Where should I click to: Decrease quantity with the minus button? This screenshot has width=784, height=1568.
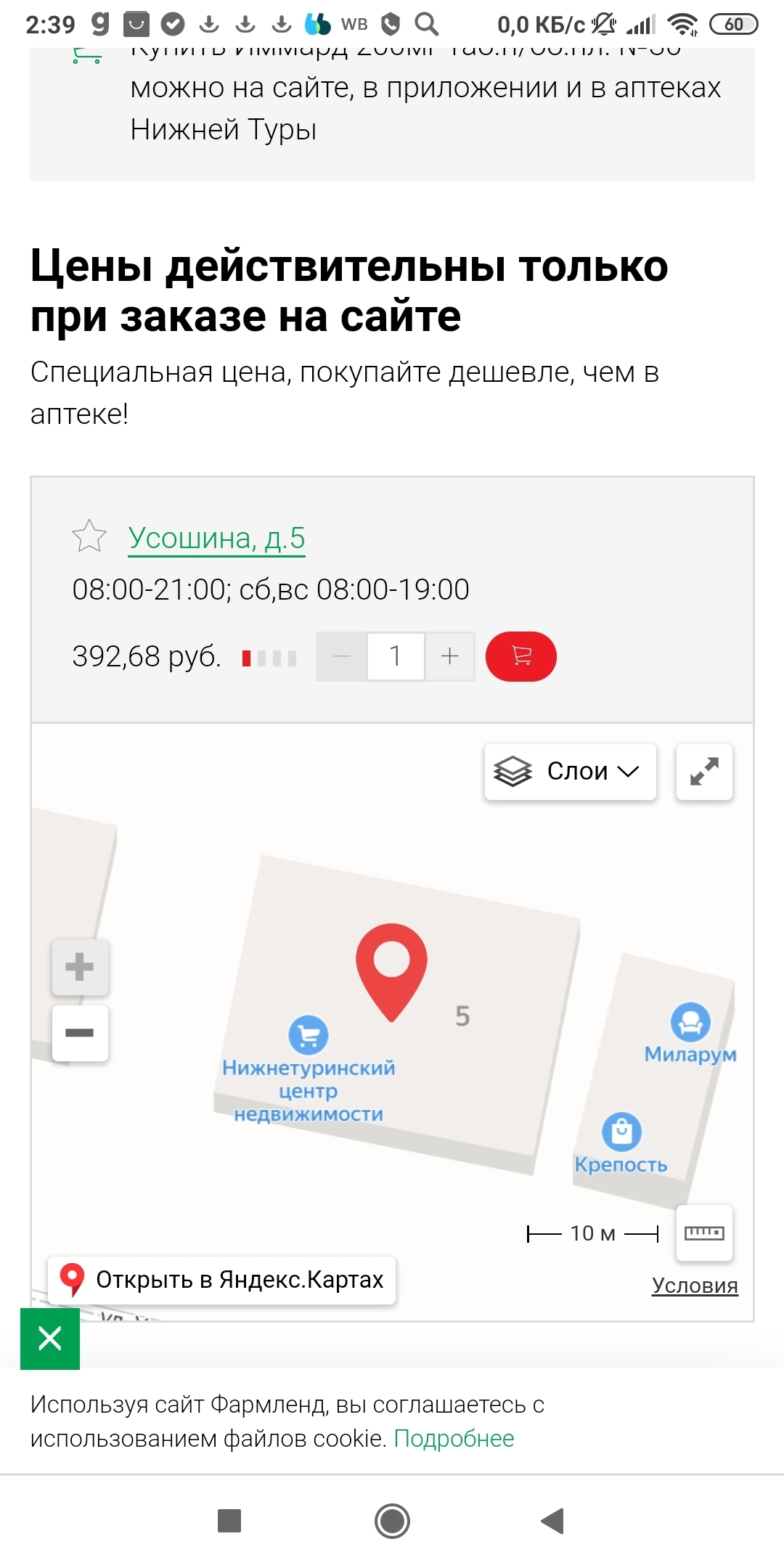coord(342,656)
